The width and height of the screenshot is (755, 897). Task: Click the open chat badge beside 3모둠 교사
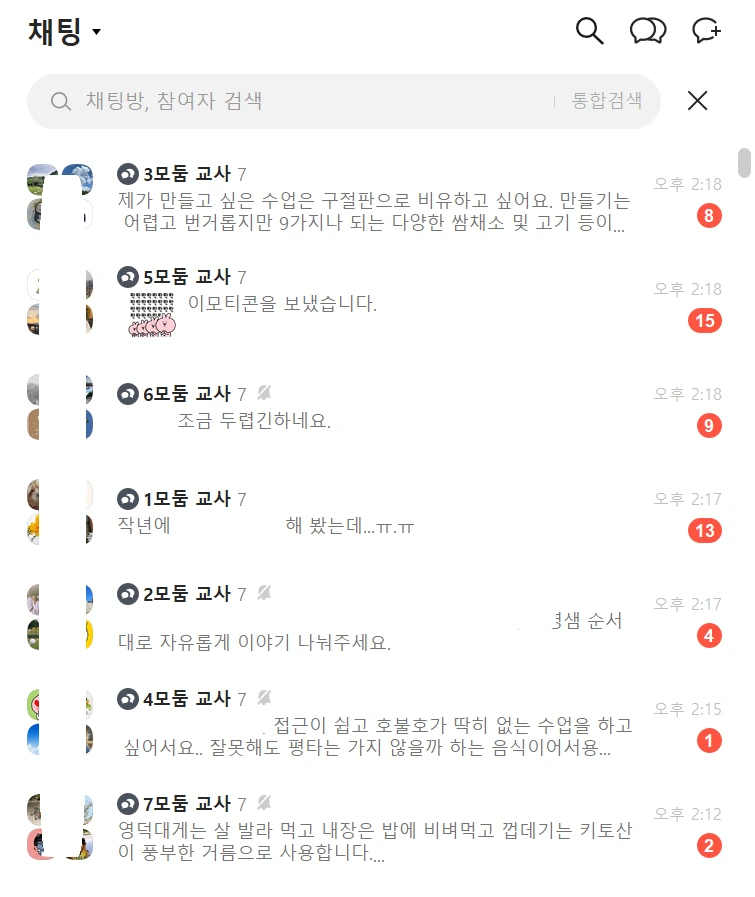[127, 173]
